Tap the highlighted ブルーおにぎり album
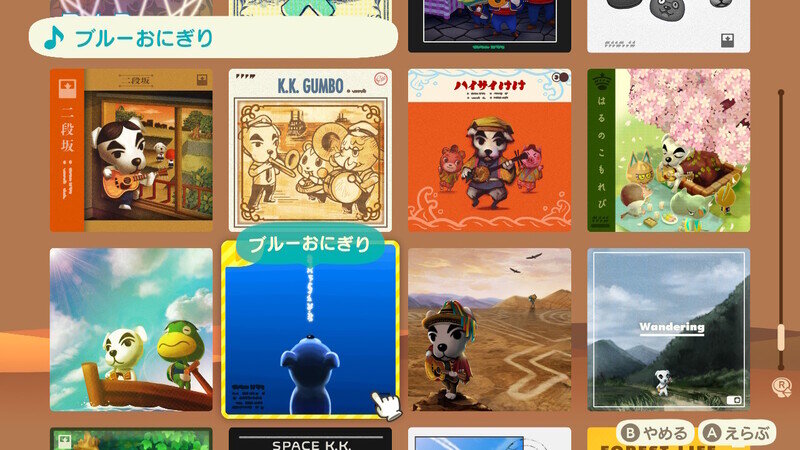This screenshot has width=800, height=450. tap(310, 329)
